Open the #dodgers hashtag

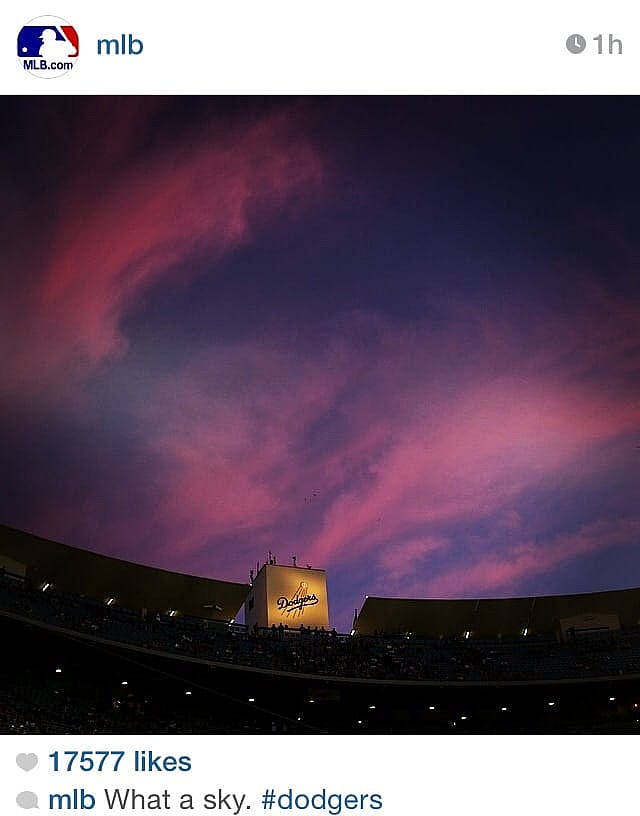pyautogui.click(x=321, y=800)
